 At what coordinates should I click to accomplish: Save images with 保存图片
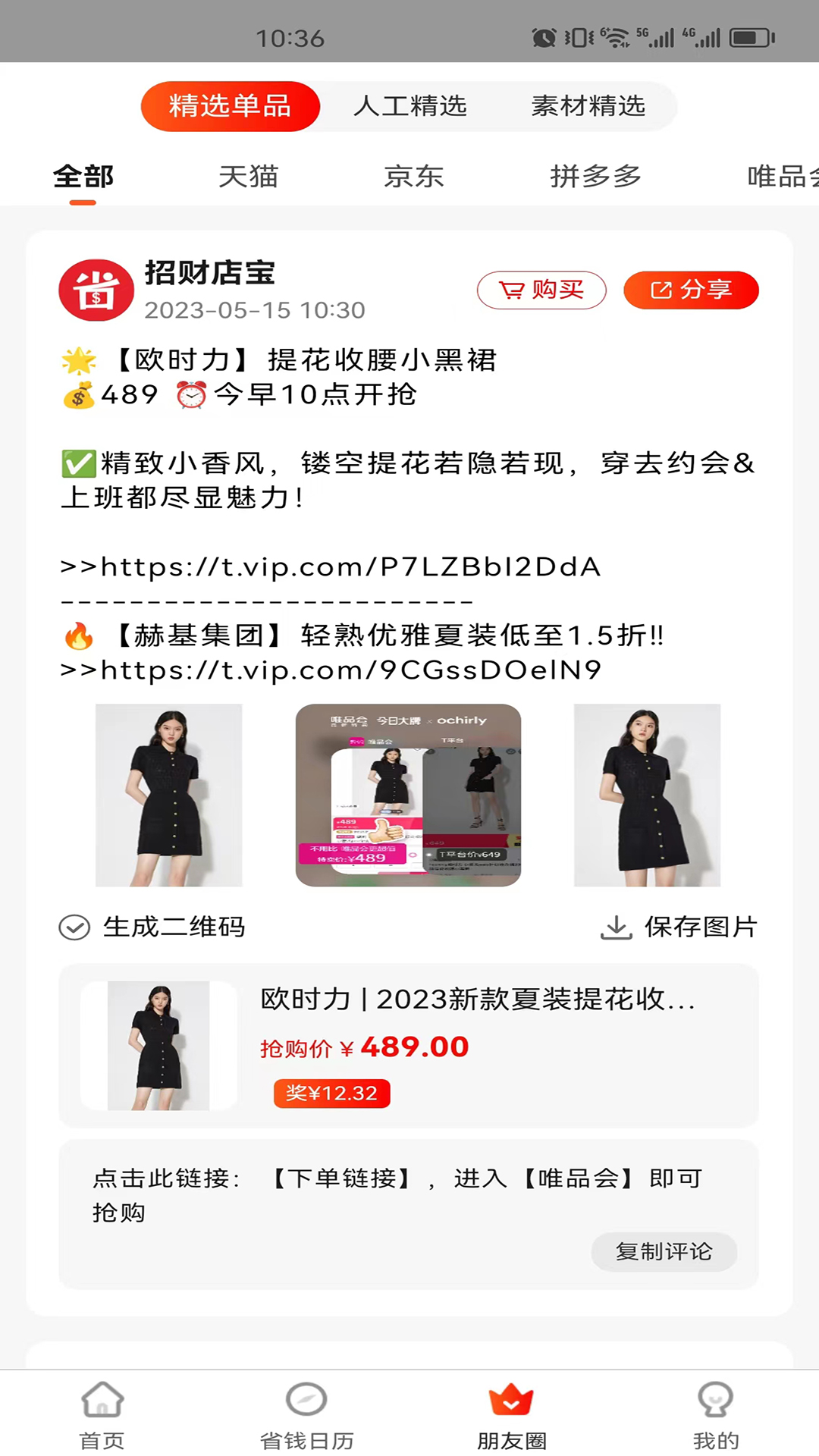tap(679, 927)
